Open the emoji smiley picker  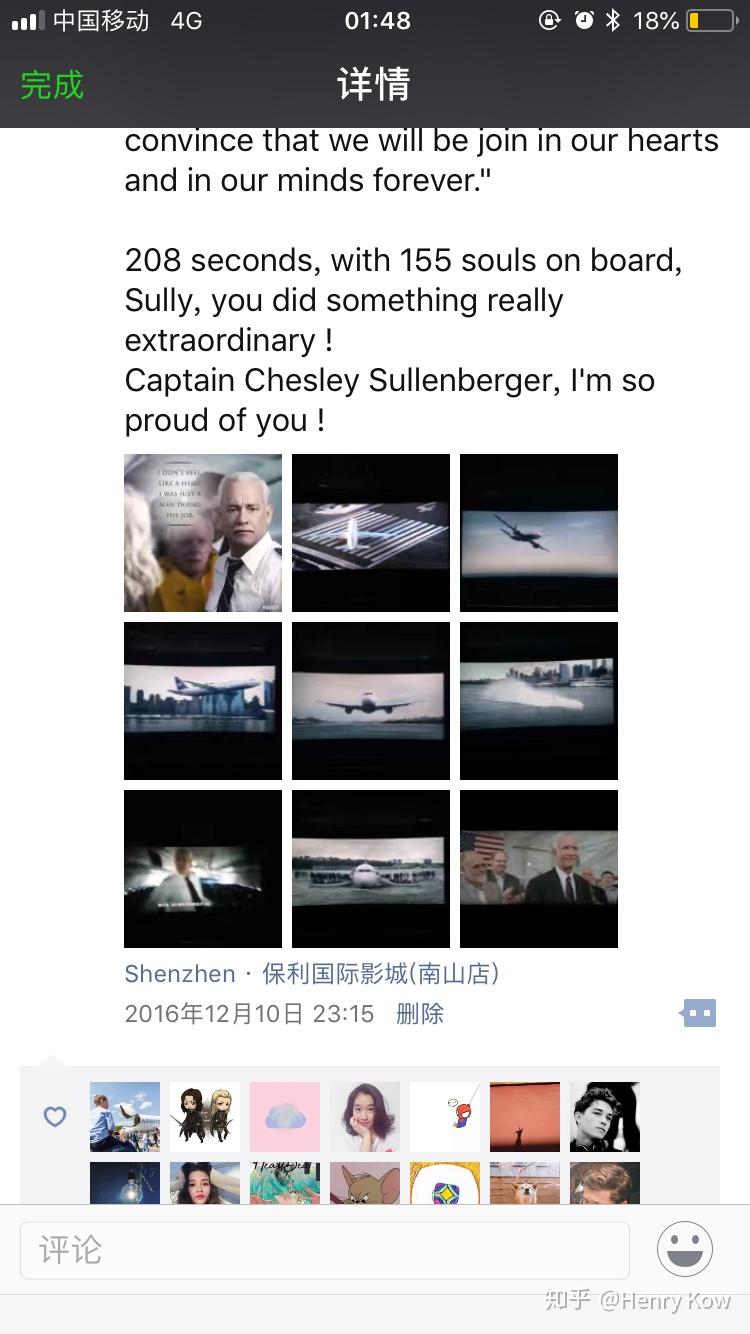click(685, 1249)
